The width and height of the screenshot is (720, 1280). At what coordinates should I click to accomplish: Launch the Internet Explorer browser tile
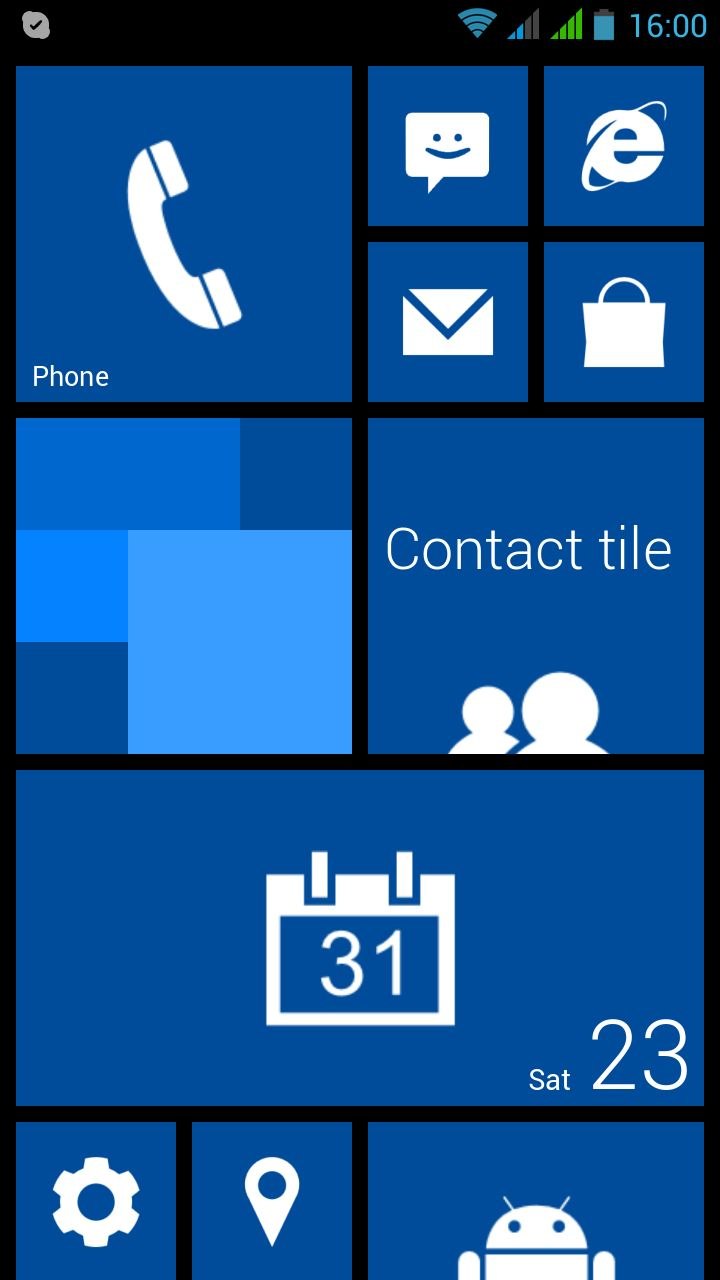[x=624, y=146]
